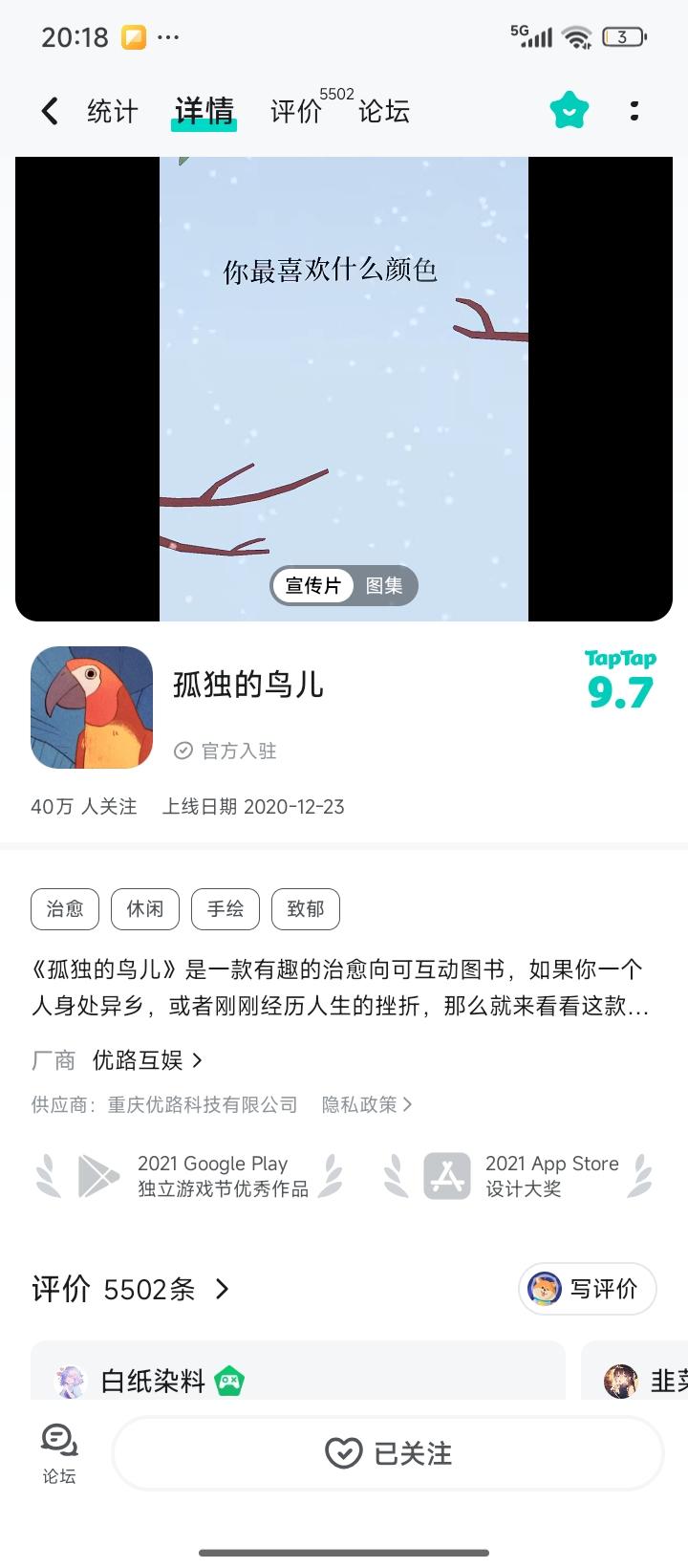Tap the parrot game icon thumbnail
Image resolution: width=688 pixels, height=1568 pixels.
[91, 708]
